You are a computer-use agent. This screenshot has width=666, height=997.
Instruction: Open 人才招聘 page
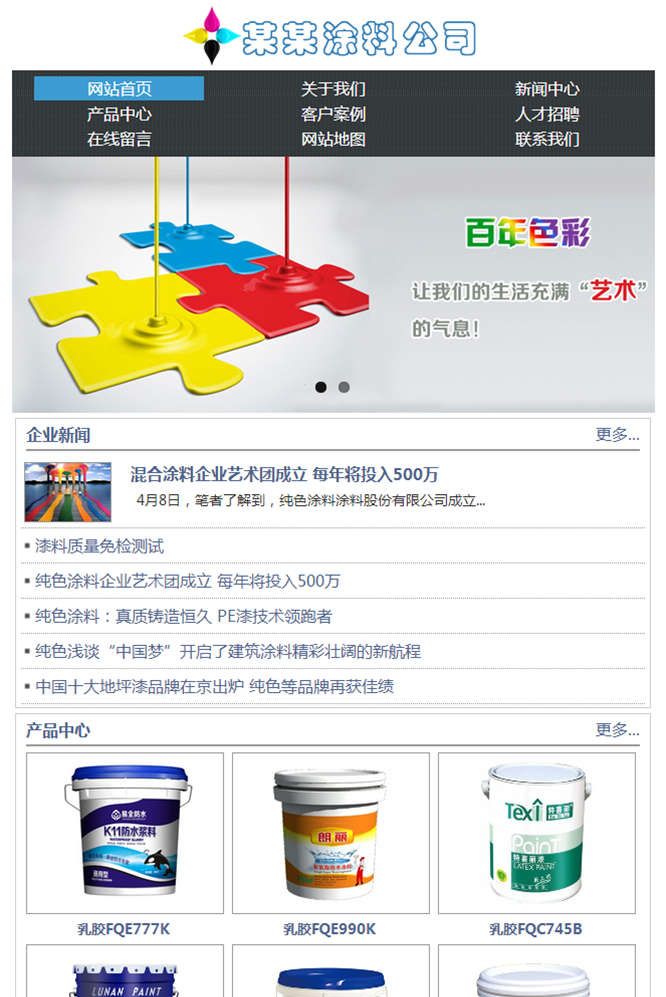click(547, 114)
